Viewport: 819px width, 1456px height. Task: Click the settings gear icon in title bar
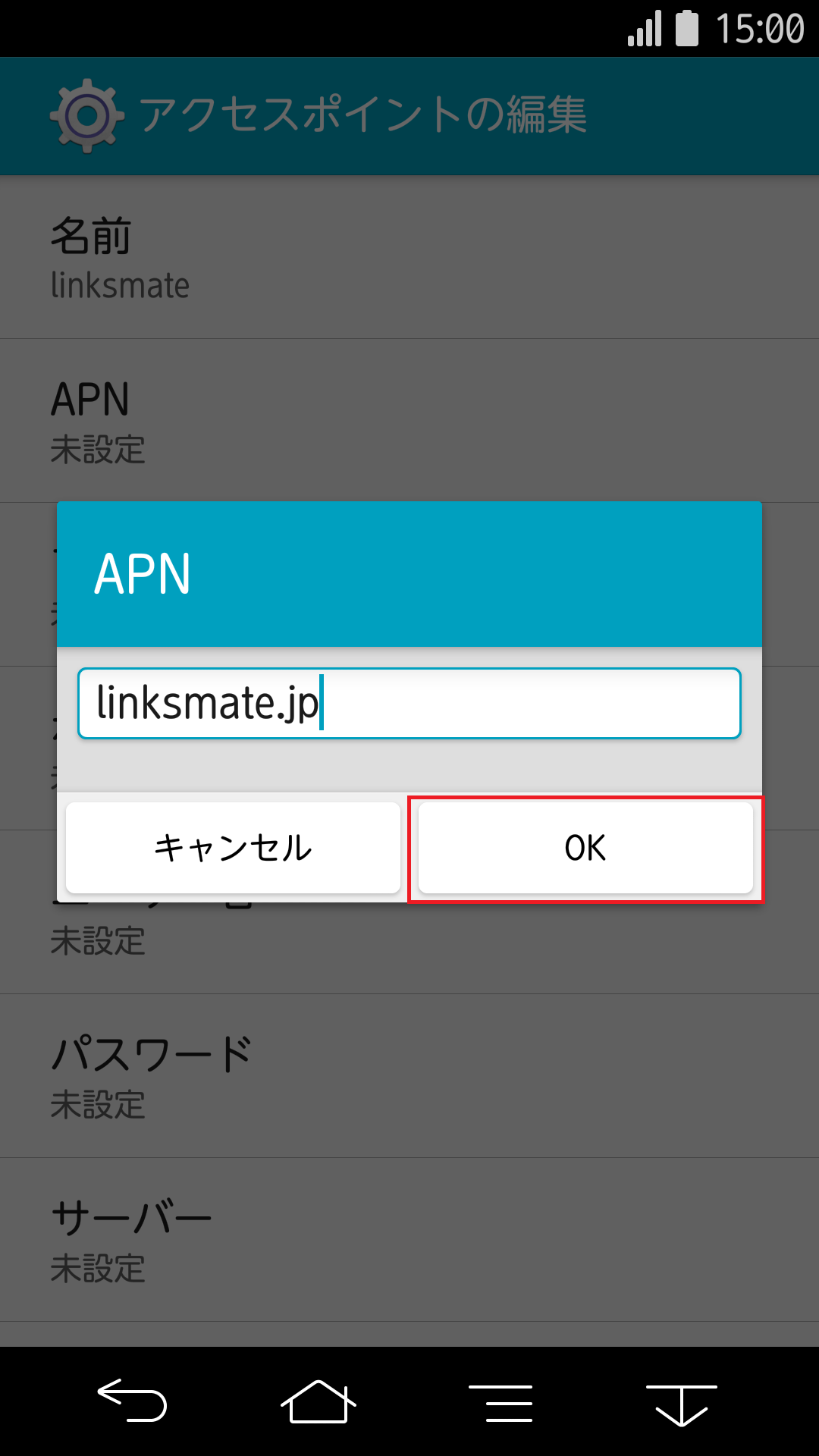click(x=85, y=115)
